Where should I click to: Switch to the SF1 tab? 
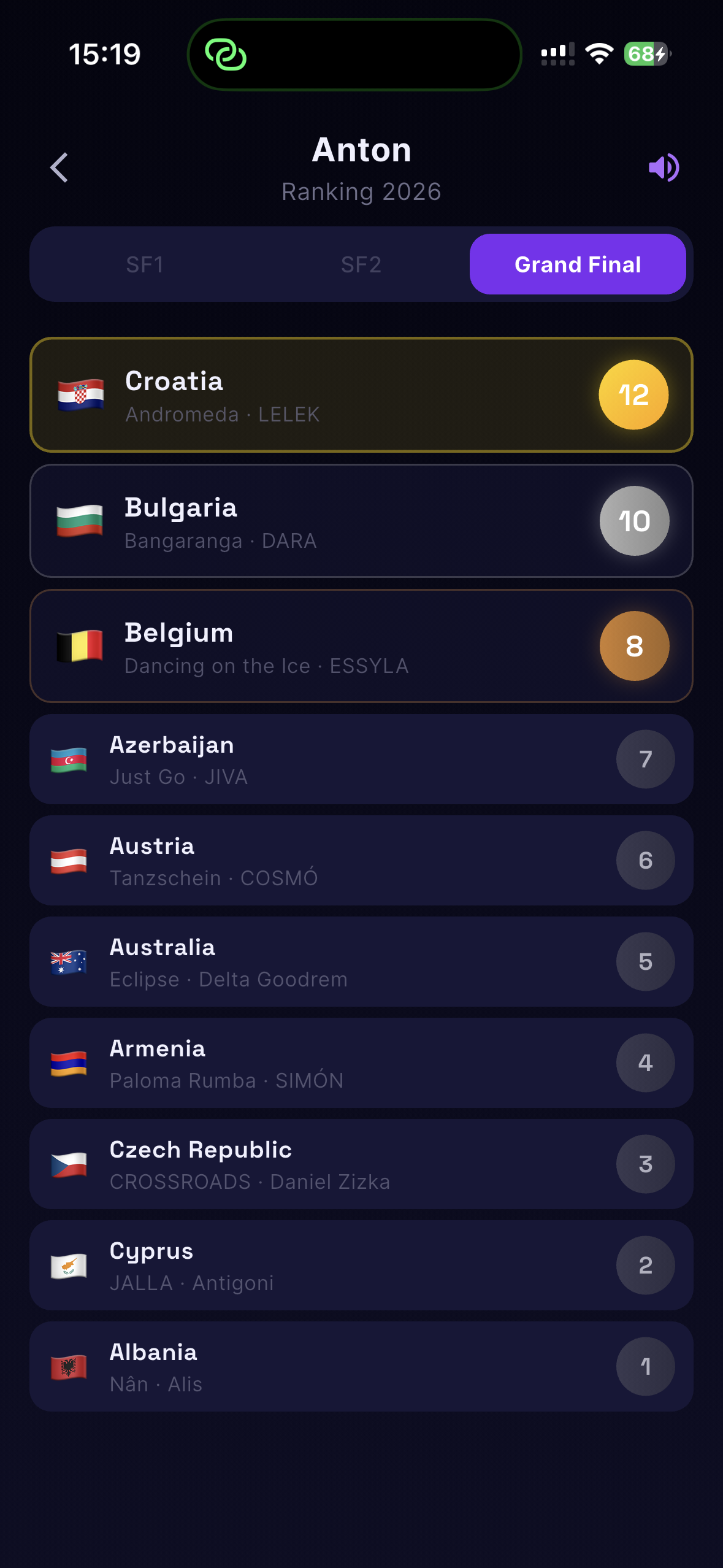(x=145, y=264)
